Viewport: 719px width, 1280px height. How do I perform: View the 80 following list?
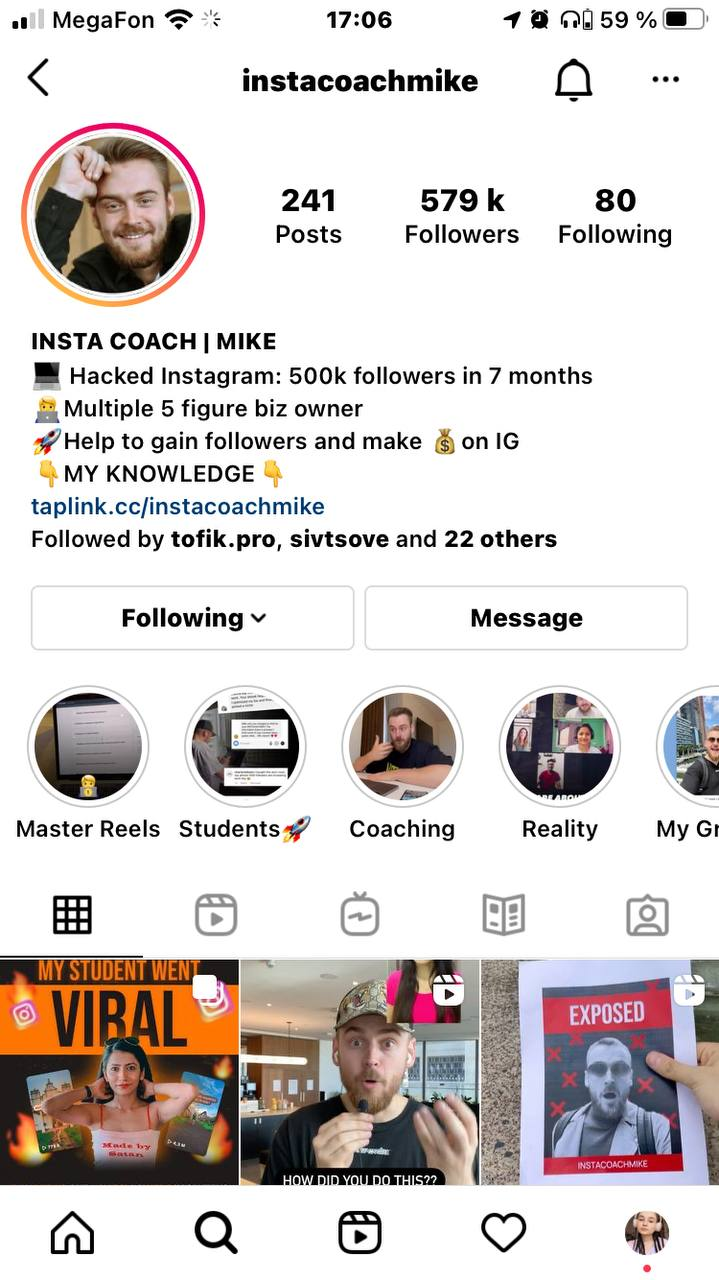[x=614, y=215]
